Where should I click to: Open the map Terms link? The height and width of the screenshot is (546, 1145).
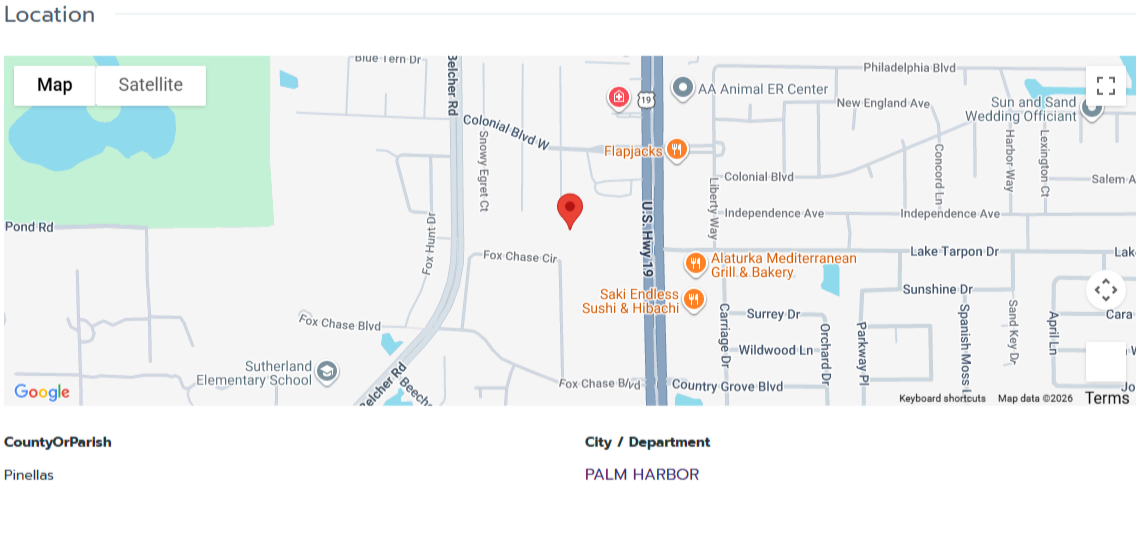[x=1107, y=398]
